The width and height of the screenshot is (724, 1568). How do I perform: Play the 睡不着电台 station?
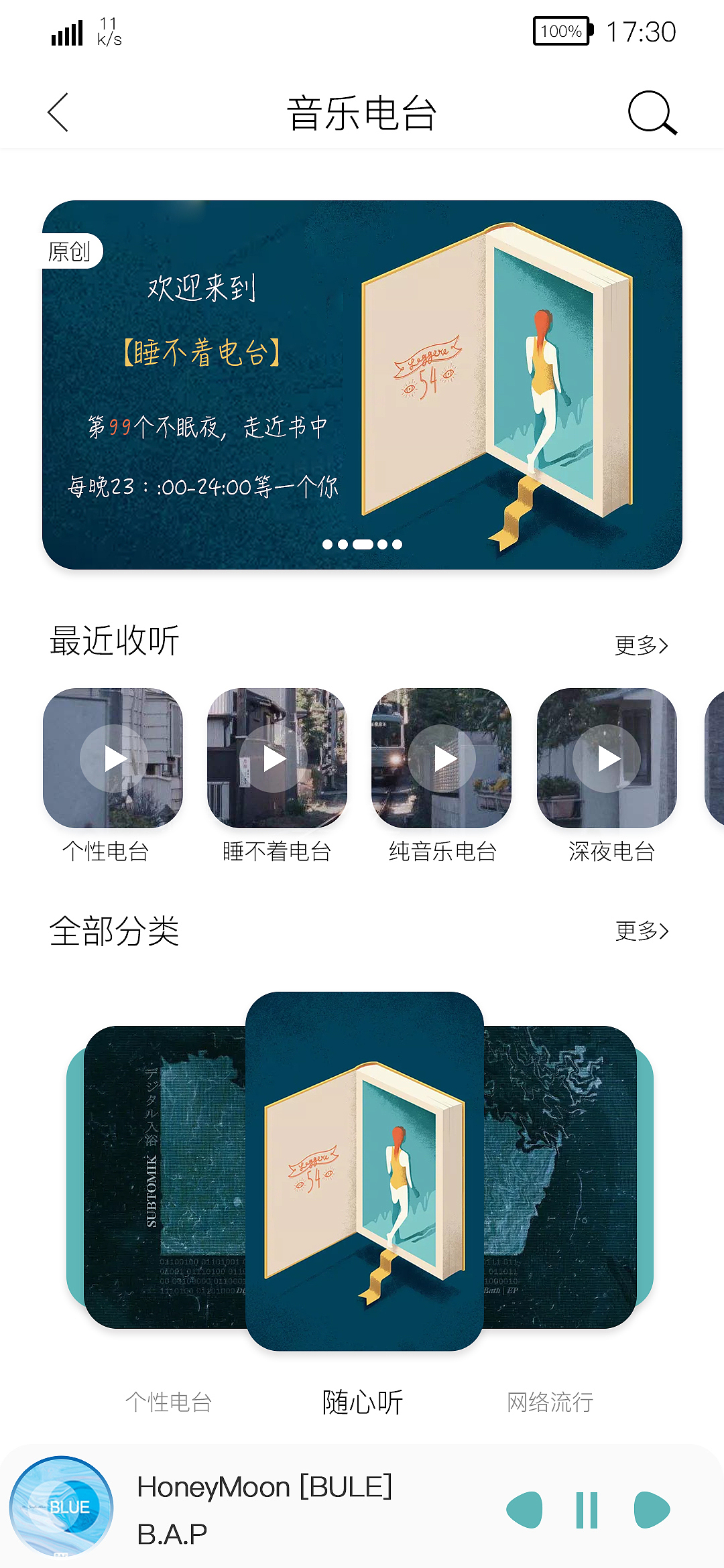click(x=277, y=758)
